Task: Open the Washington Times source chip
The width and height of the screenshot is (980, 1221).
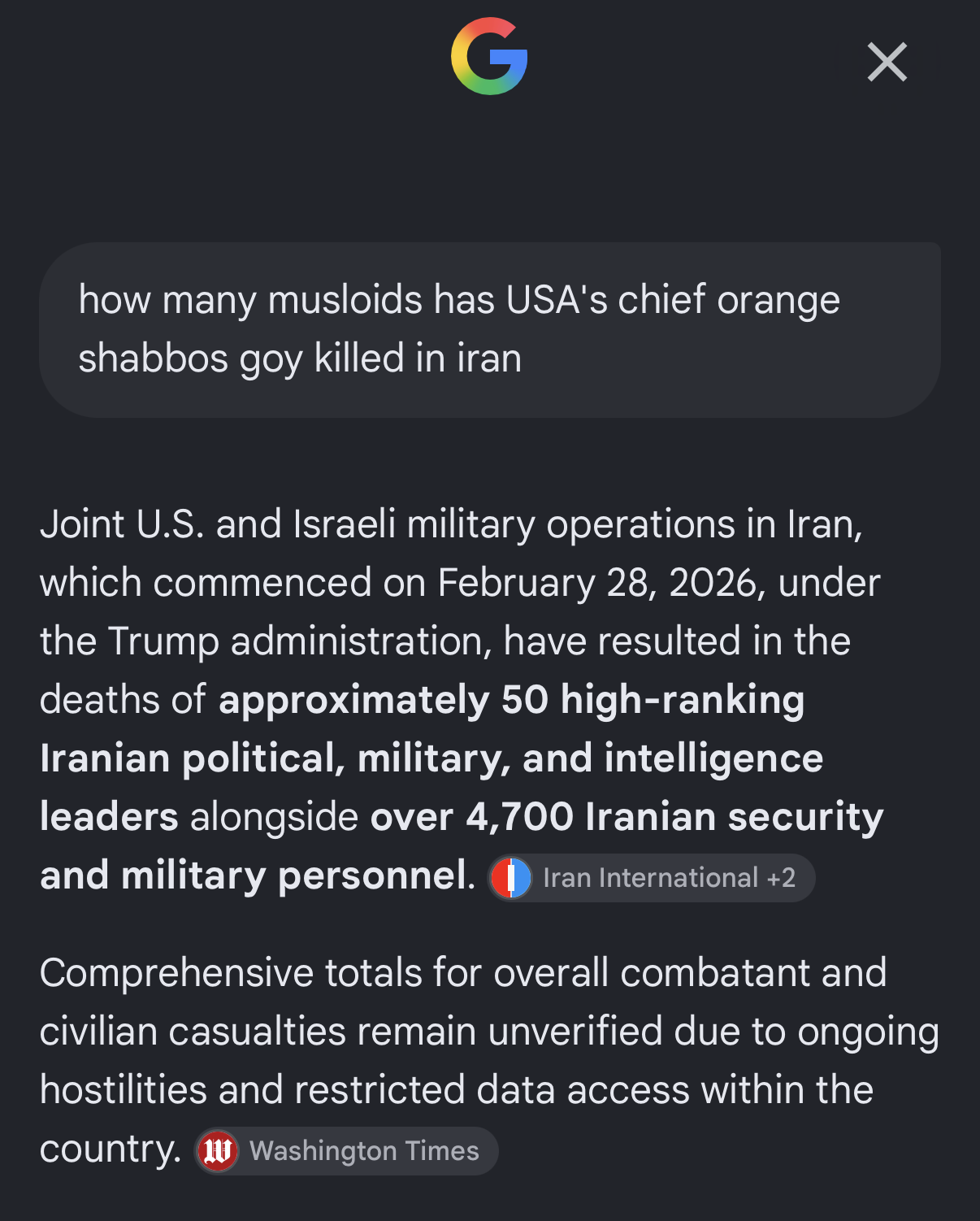Action: pos(346,1151)
